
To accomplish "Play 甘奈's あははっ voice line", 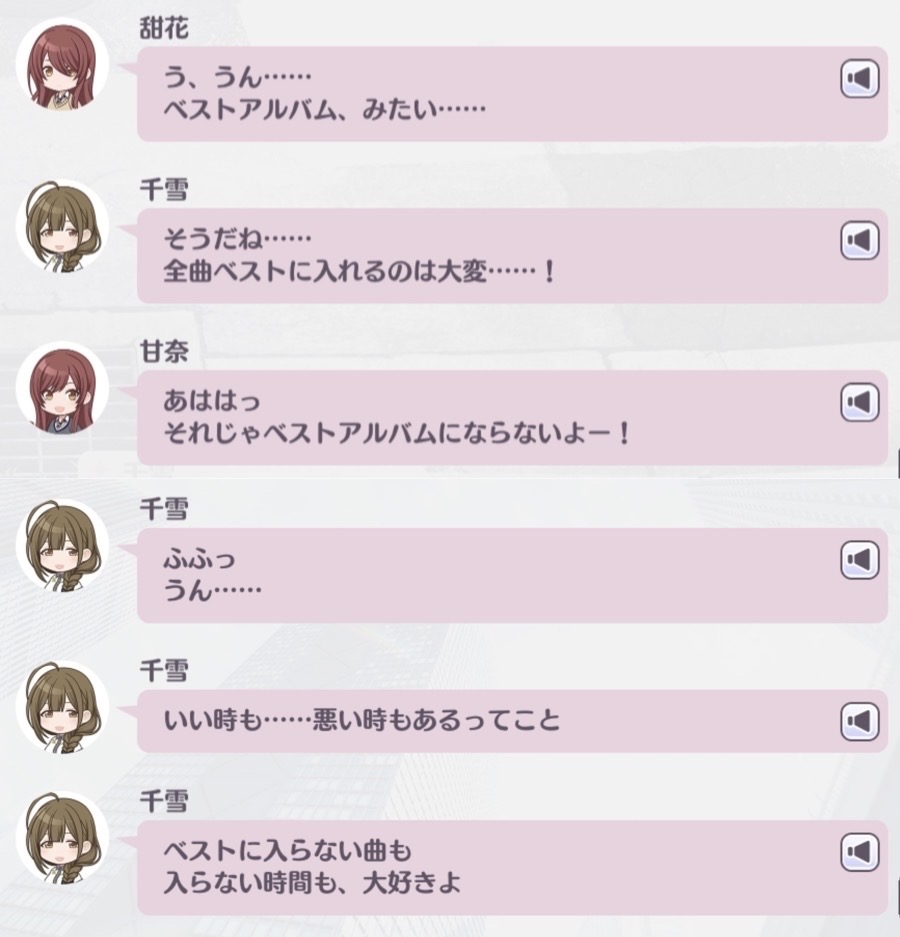I will (x=859, y=403).
